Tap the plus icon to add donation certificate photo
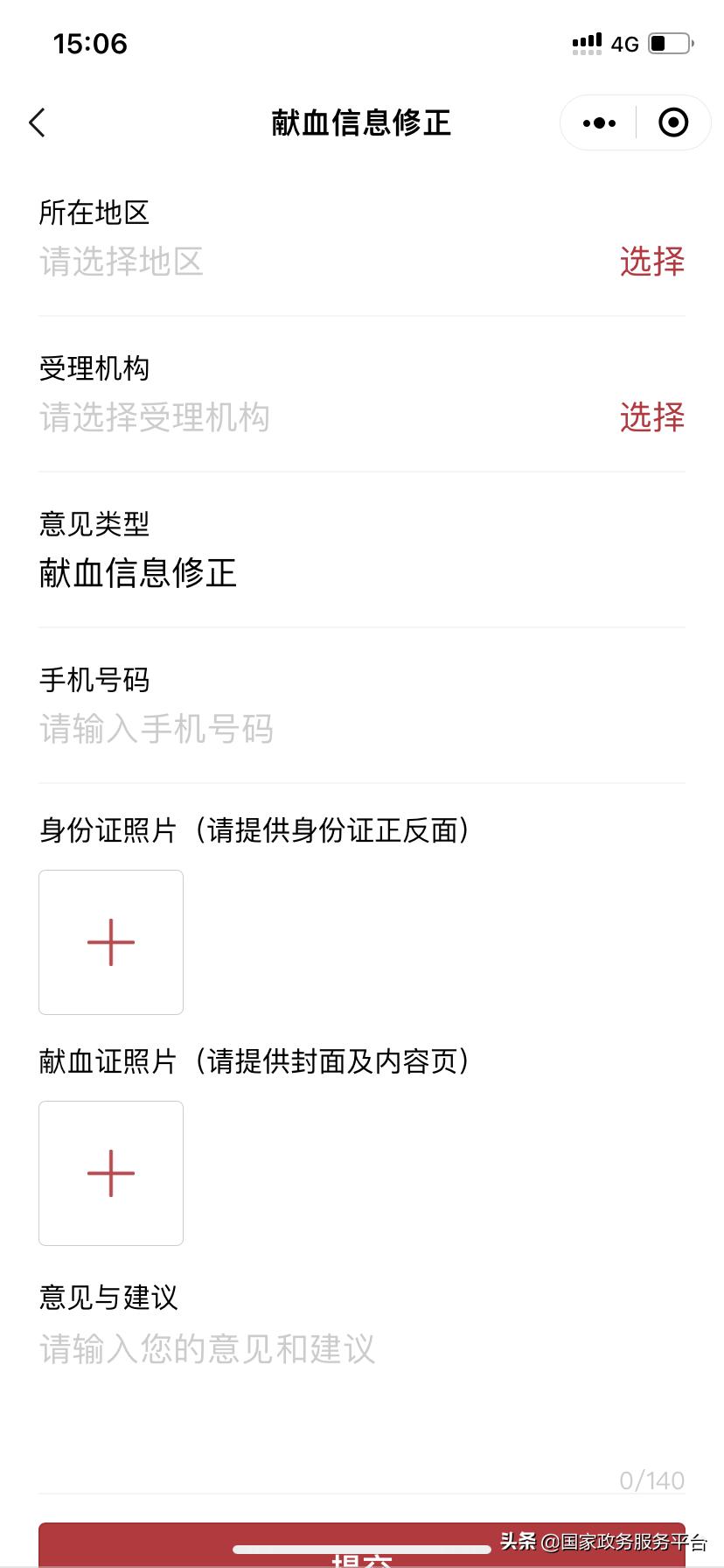 (110, 1172)
